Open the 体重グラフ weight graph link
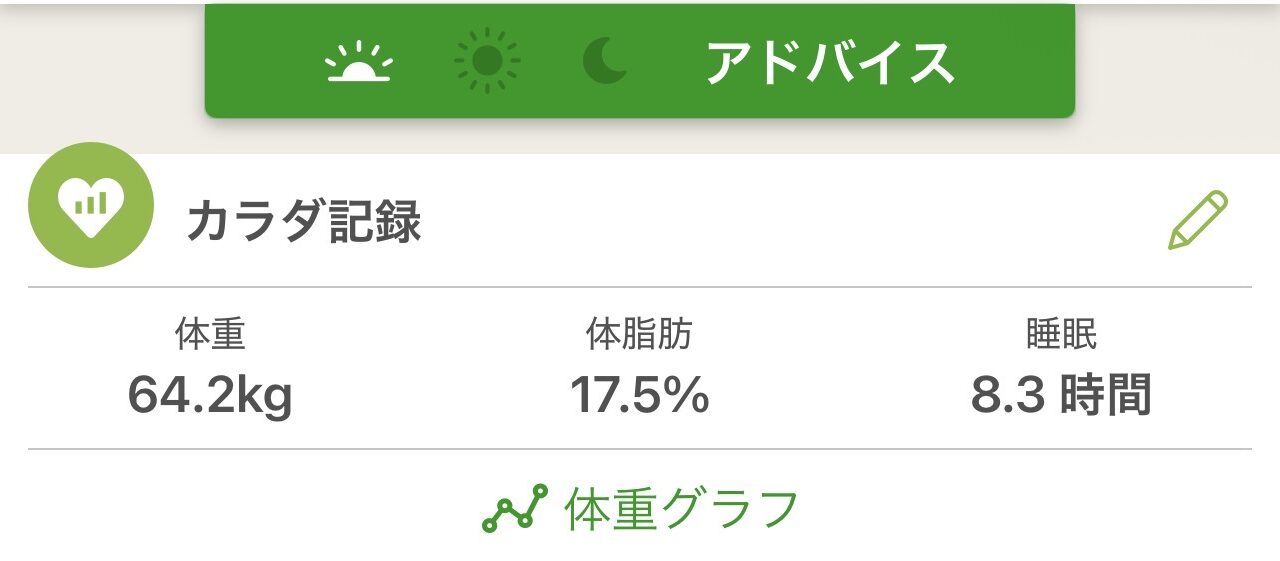1280x561 pixels. [641, 509]
